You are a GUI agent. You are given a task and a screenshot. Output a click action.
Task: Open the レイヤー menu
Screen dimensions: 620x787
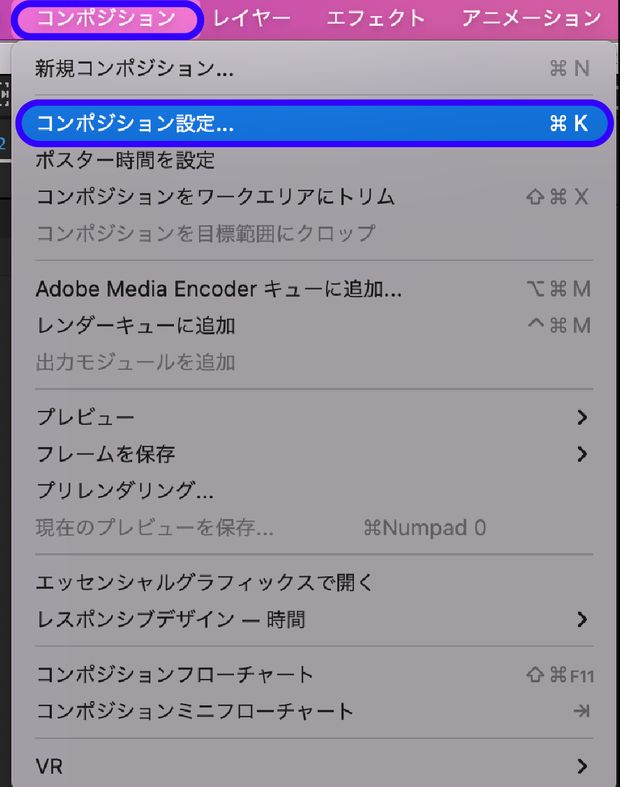(x=252, y=18)
